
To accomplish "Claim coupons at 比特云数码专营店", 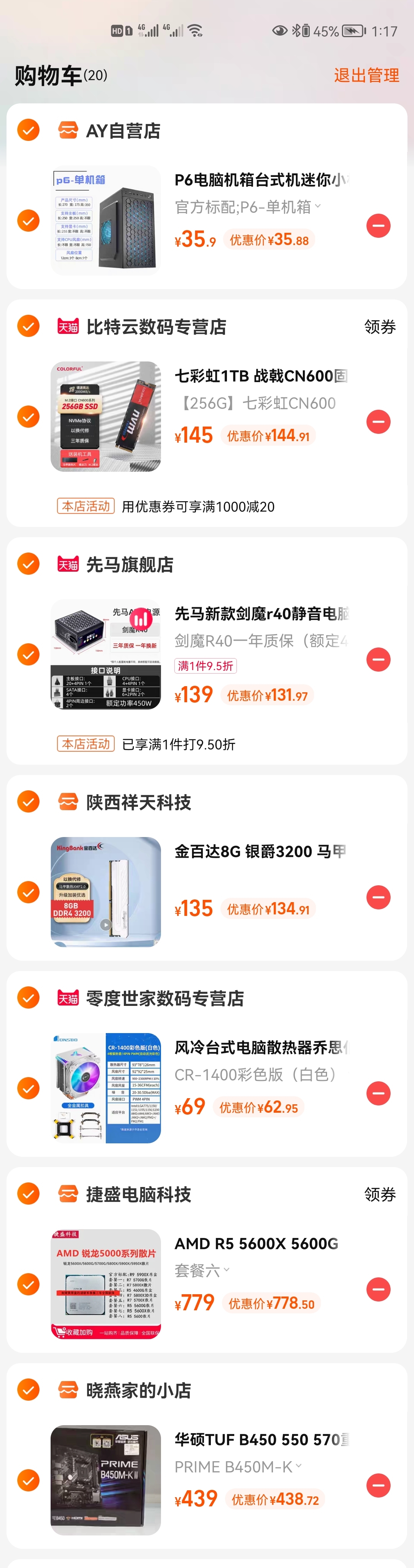I will tap(379, 327).
